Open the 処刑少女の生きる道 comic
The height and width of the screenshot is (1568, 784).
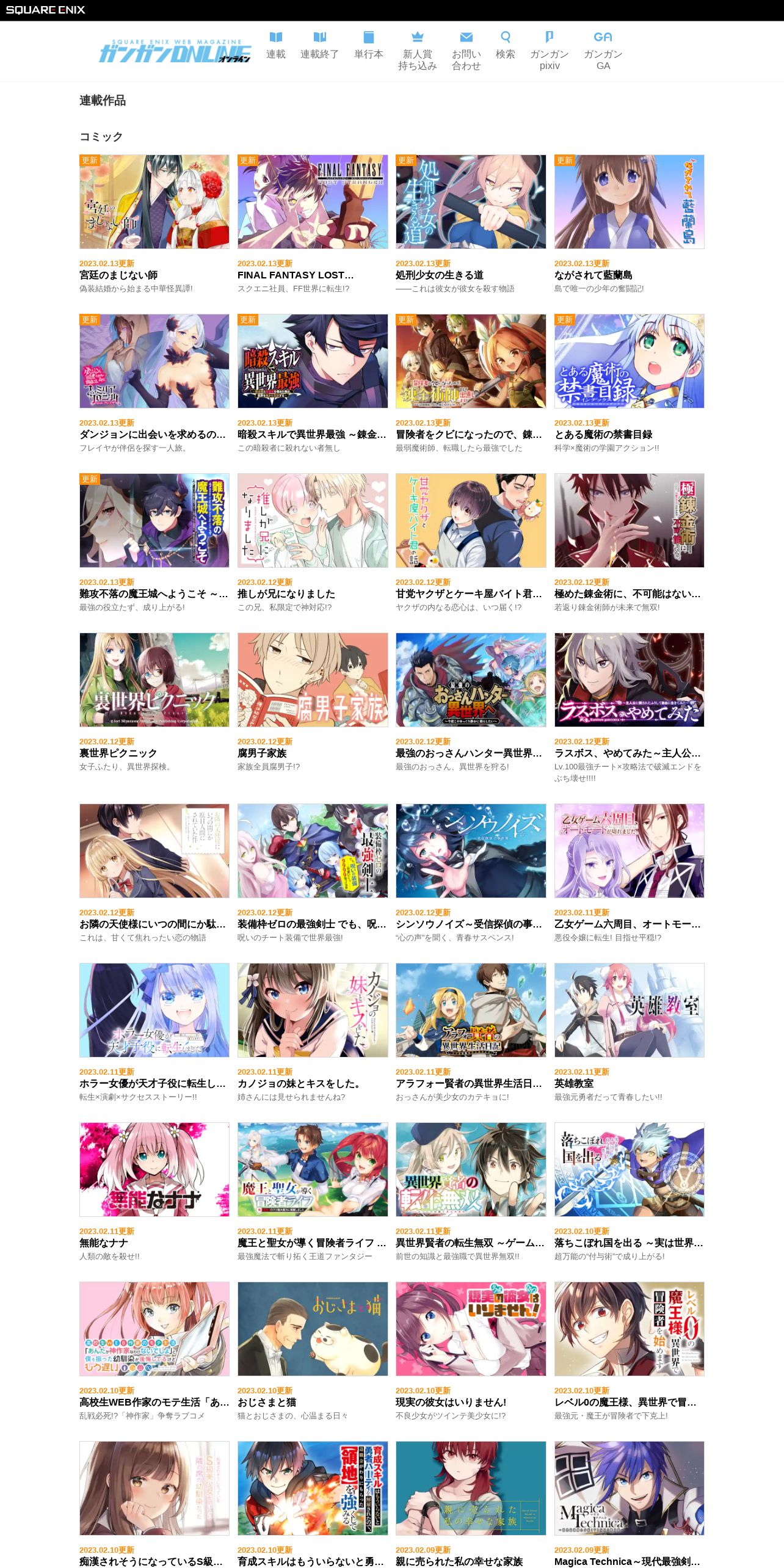[471, 224]
